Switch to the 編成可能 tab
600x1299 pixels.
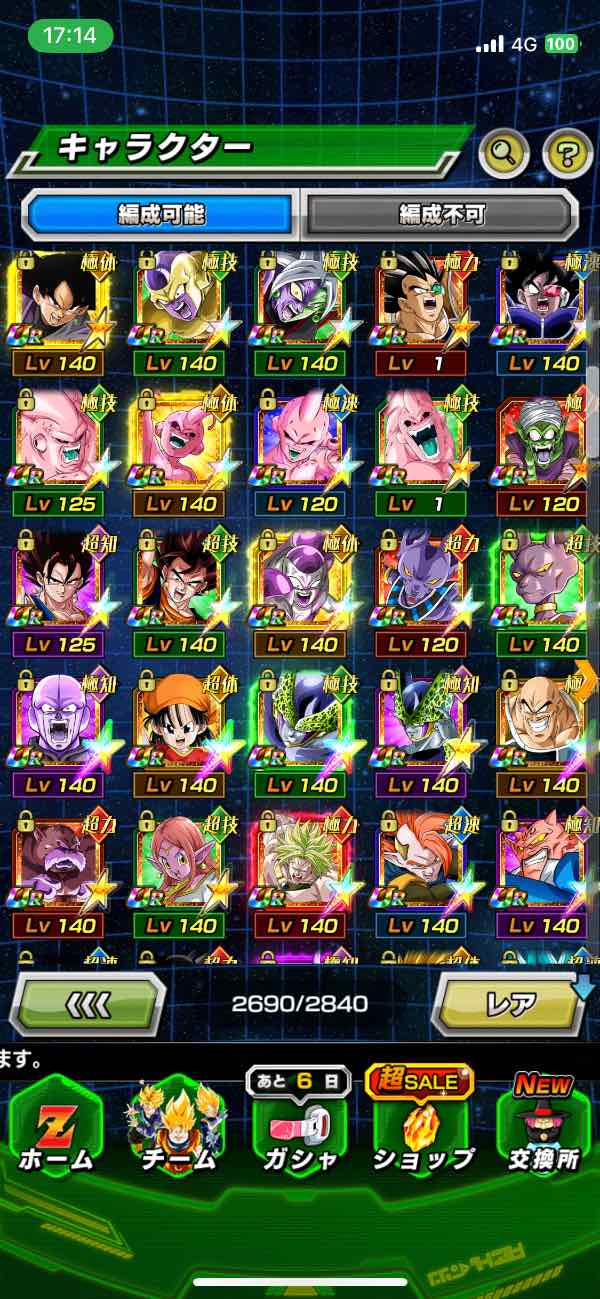click(160, 214)
